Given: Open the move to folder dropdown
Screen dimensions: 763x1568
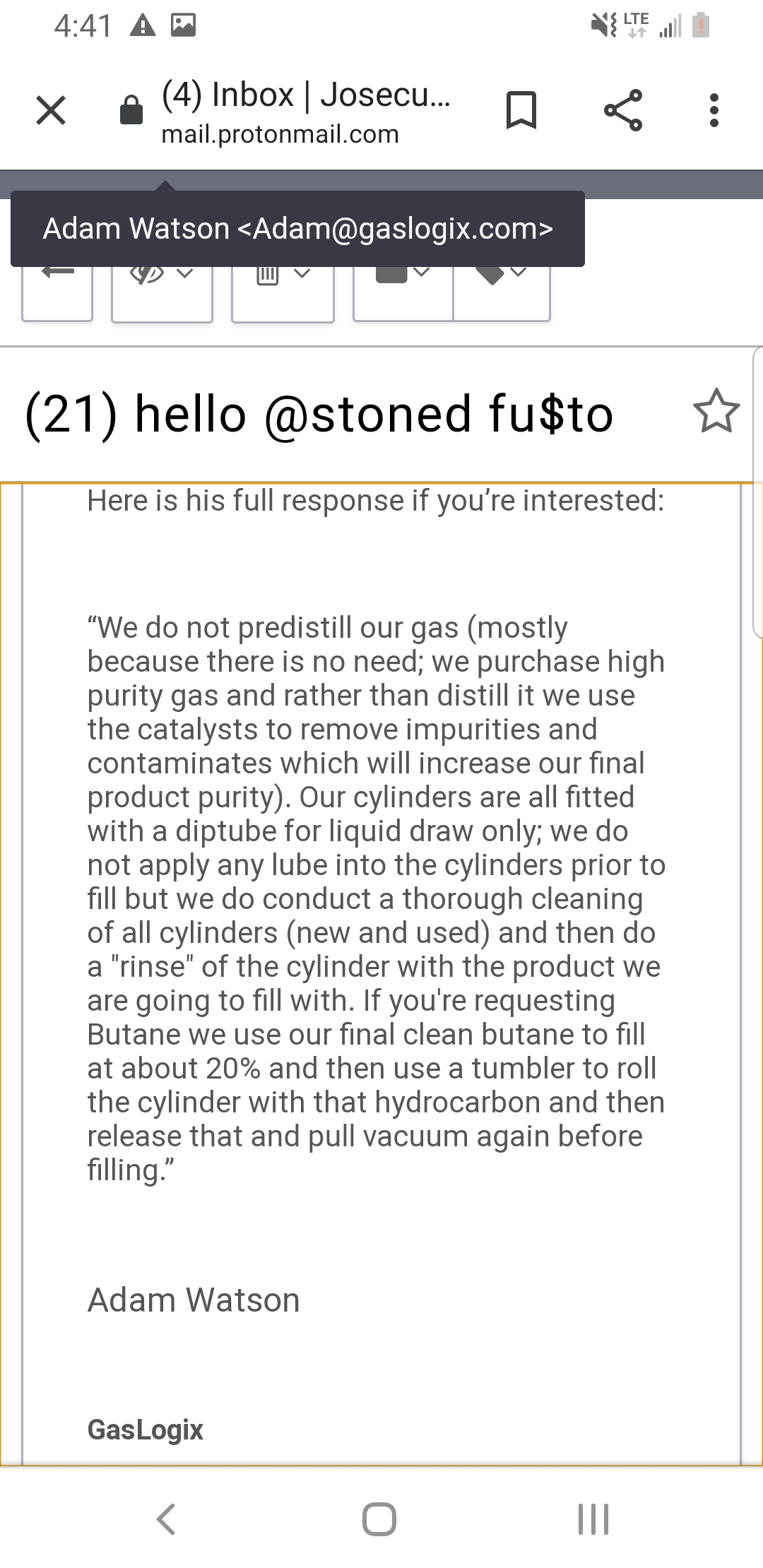Looking at the screenshot, I should point(403,293).
